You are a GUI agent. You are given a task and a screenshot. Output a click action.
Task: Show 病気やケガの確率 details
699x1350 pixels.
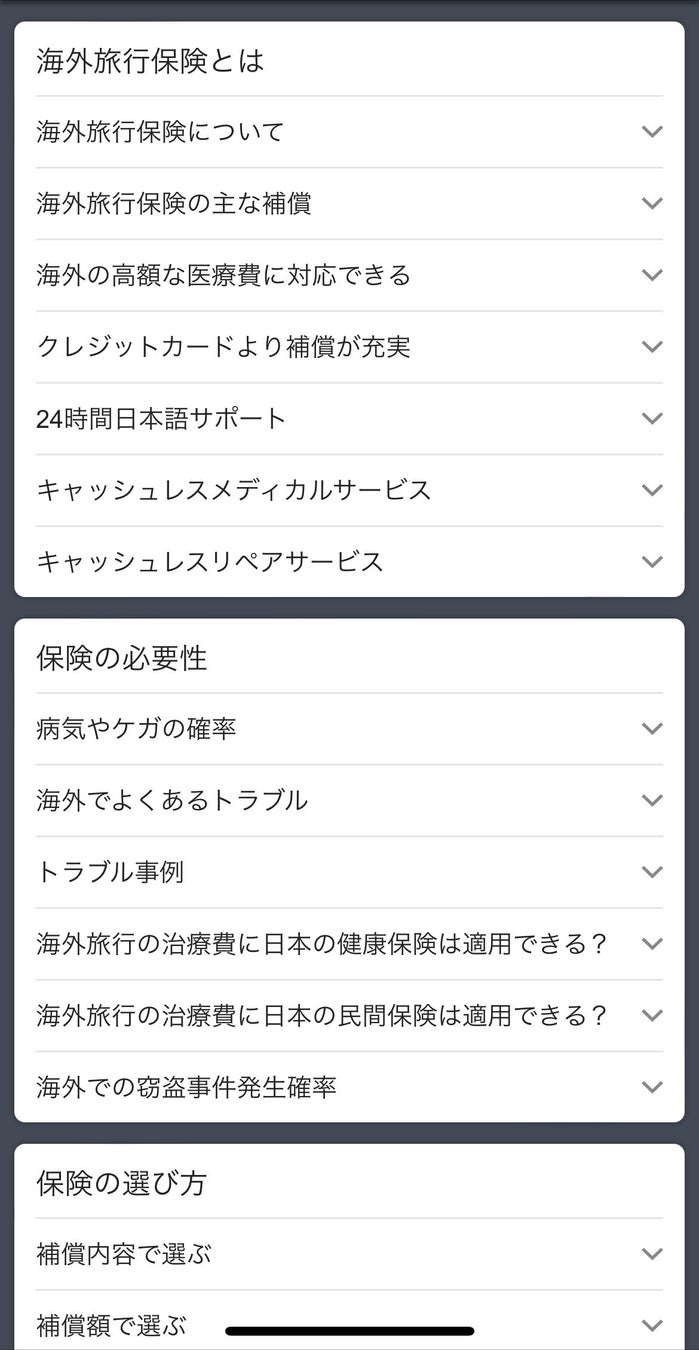[x=349, y=729]
